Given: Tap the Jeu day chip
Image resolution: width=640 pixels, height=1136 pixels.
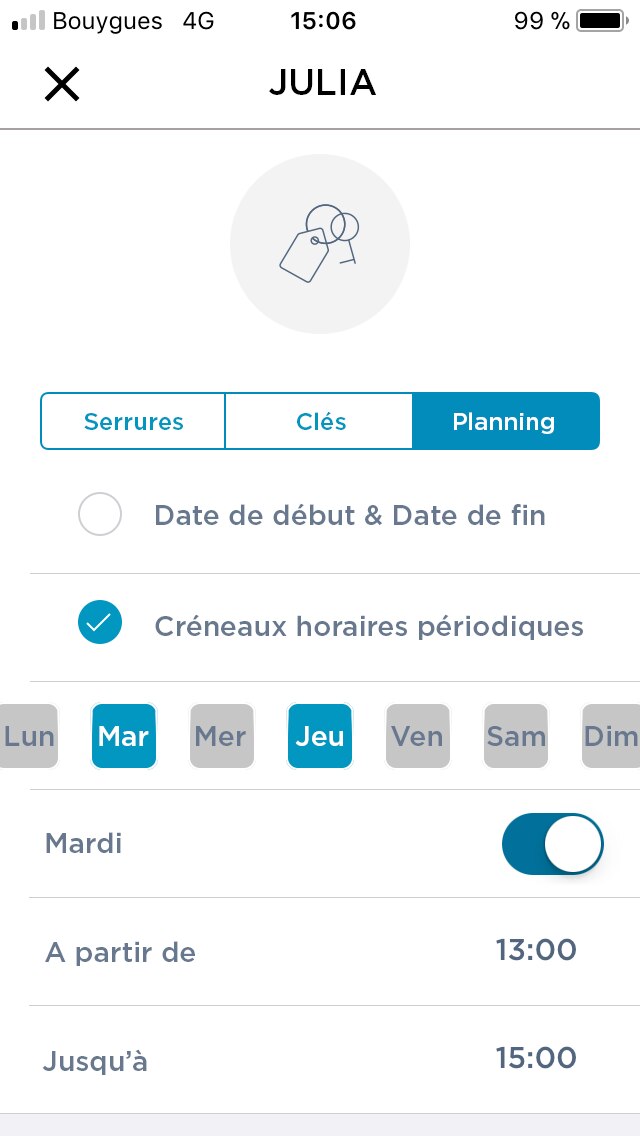Looking at the screenshot, I should coord(320,736).
